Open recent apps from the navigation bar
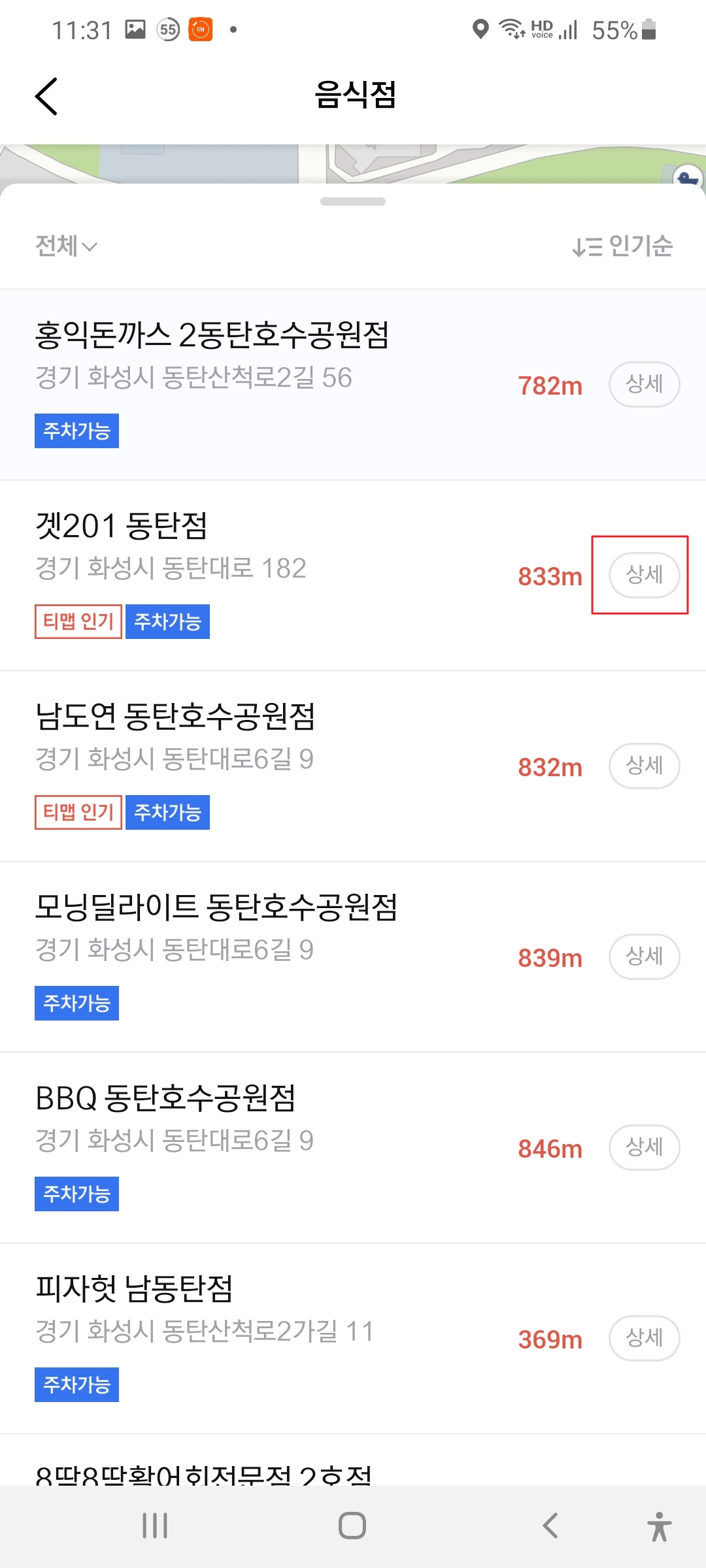The width and height of the screenshot is (706, 1568). pos(155,1526)
